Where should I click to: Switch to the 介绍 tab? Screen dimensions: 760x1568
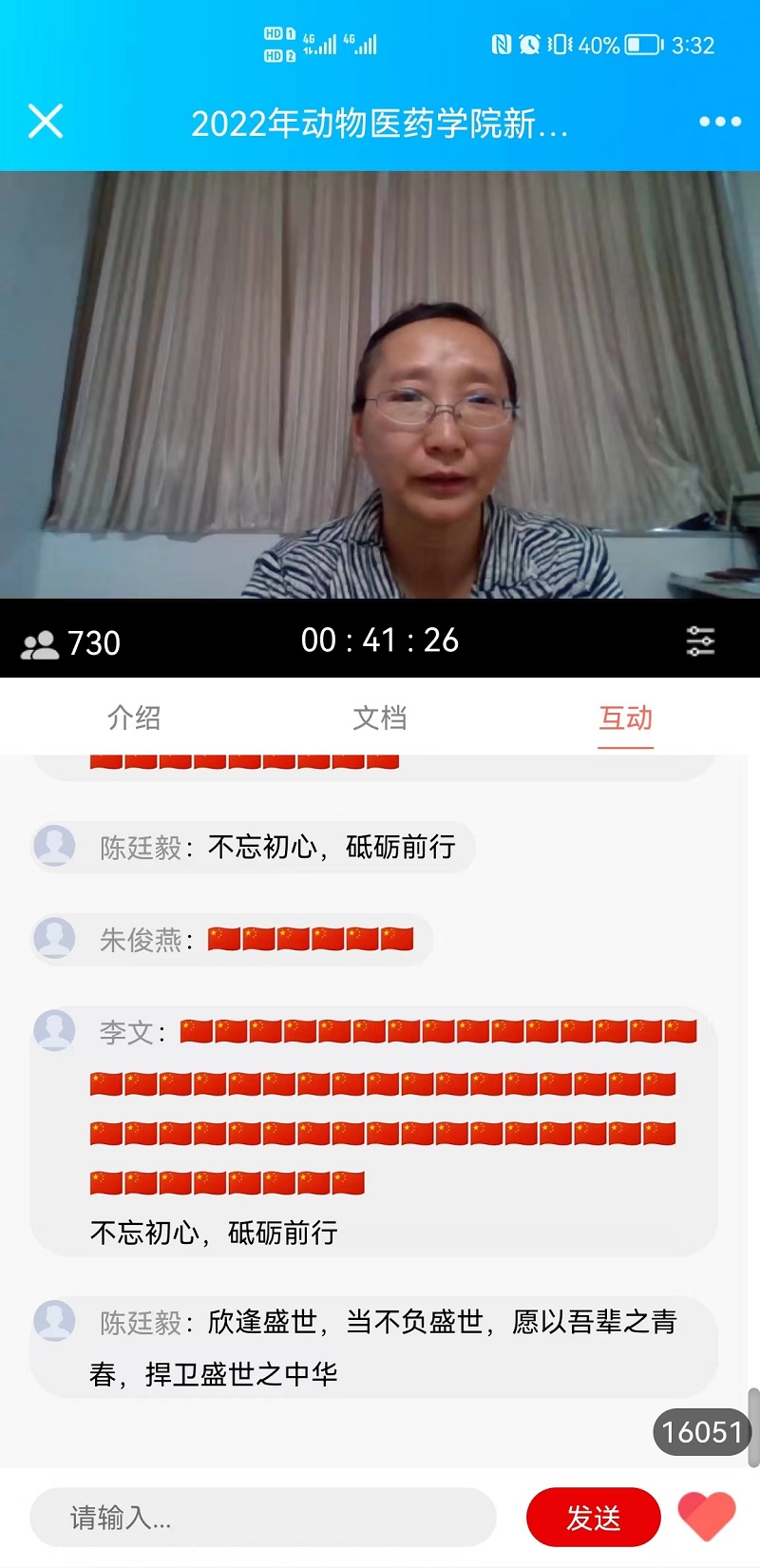click(134, 718)
